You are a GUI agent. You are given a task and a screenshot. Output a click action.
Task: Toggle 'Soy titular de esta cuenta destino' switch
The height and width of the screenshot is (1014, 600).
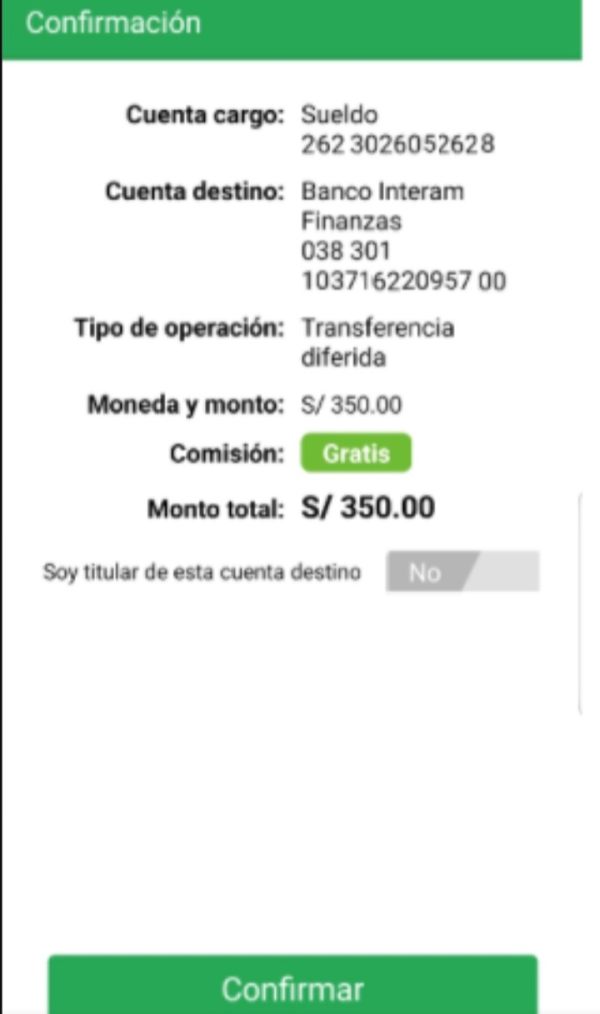tap(462, 572)
